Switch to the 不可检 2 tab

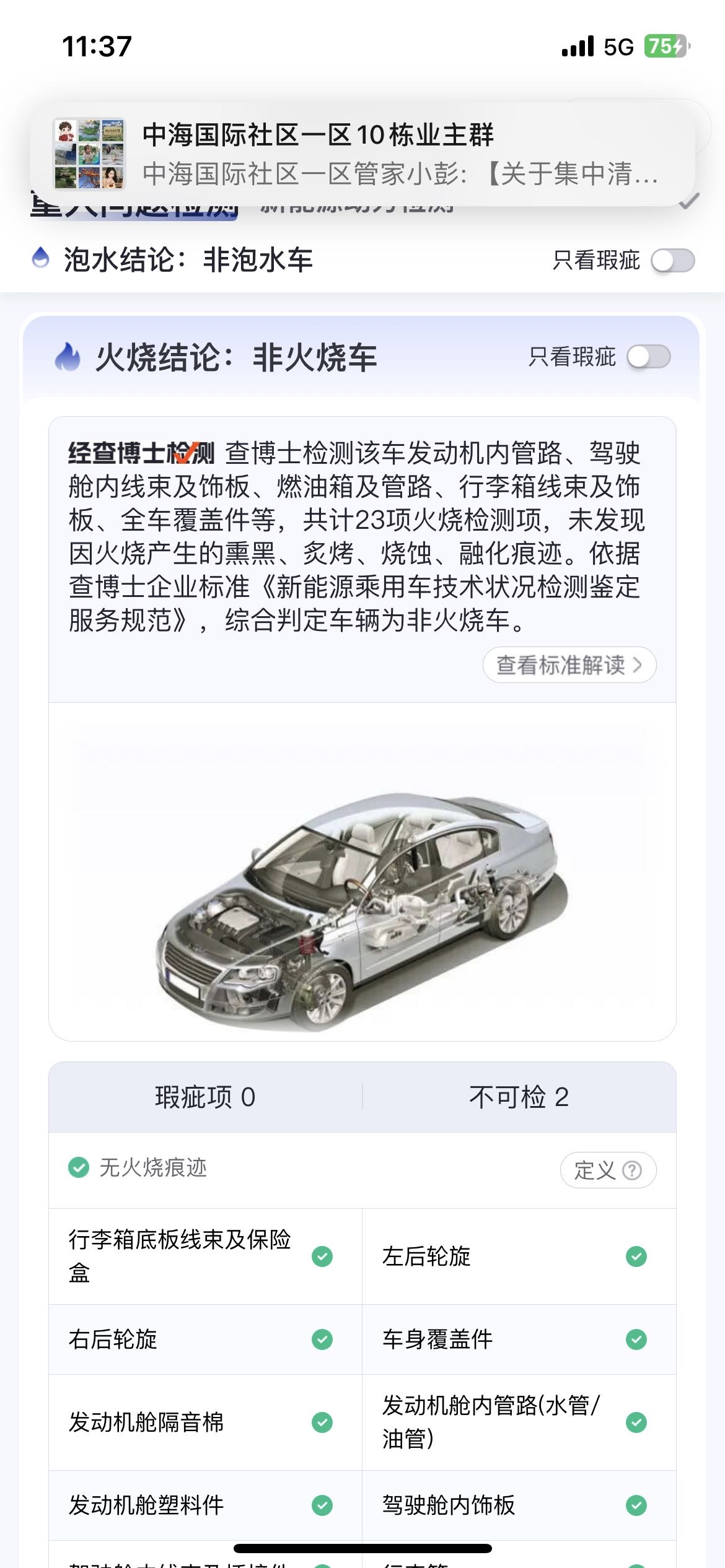pos(519,1097)
